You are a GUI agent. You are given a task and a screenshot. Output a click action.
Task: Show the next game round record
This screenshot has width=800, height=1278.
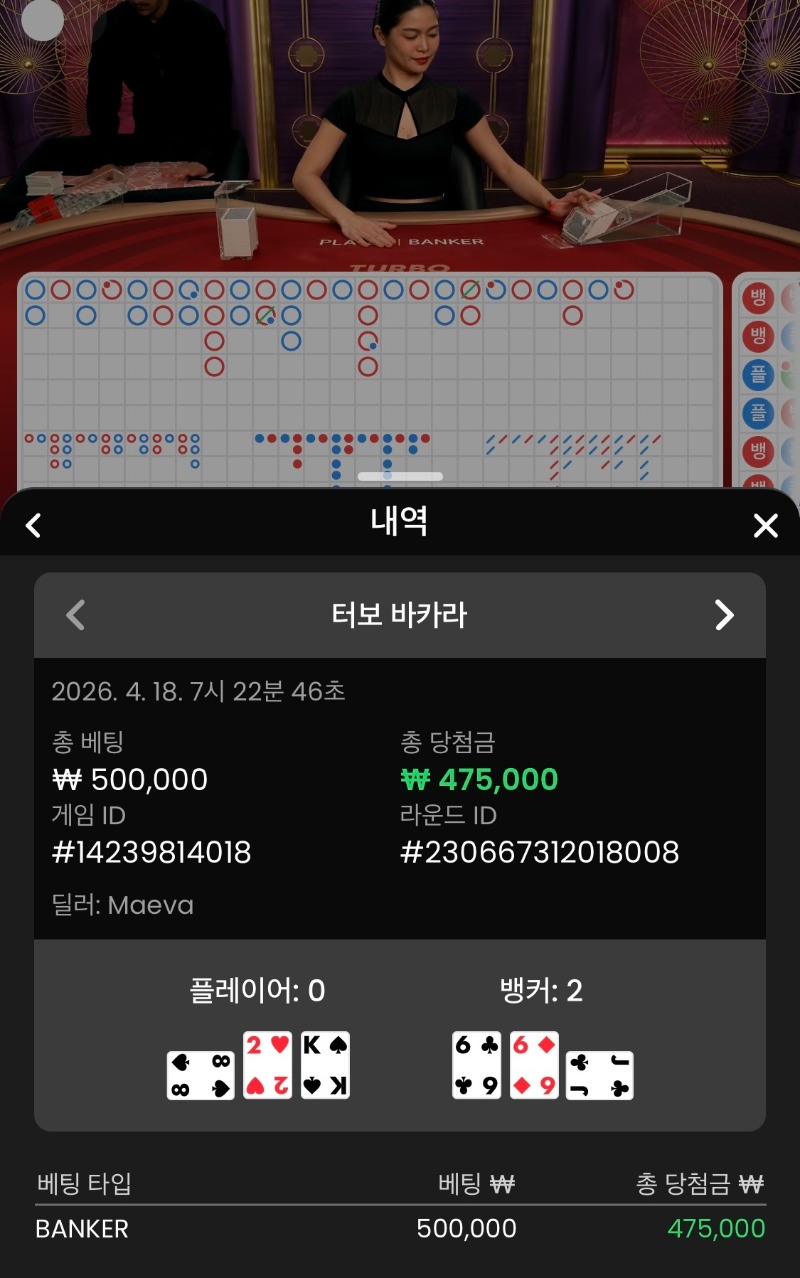click(724, 615)
